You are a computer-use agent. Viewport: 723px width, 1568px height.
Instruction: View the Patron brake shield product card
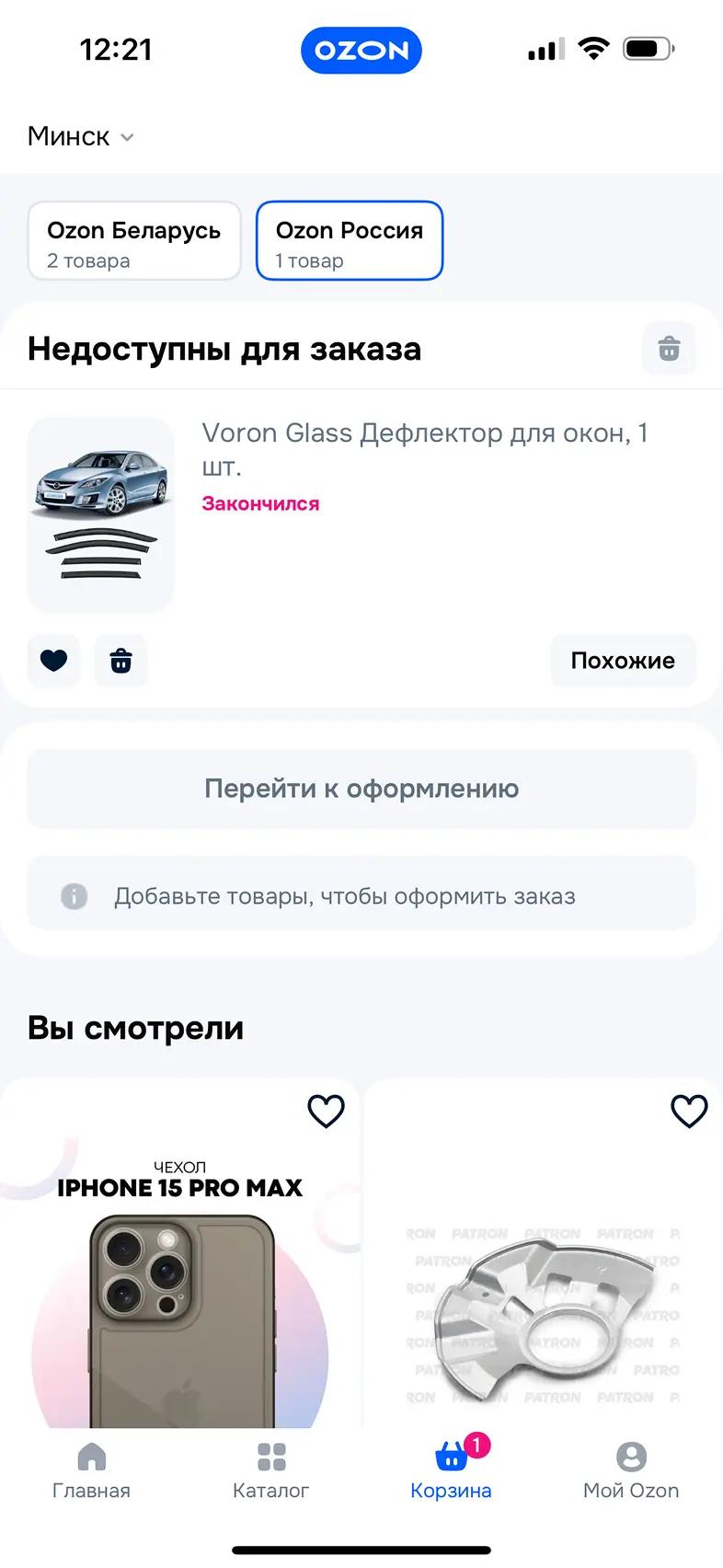pyautogui.click(x=543, y=1307)
